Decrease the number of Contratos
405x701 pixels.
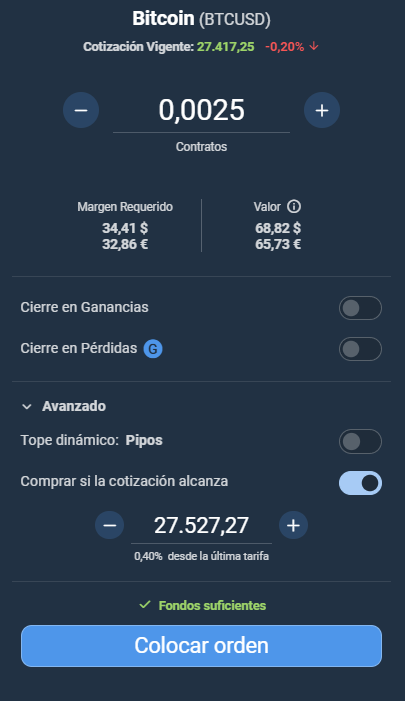point(81,110)
